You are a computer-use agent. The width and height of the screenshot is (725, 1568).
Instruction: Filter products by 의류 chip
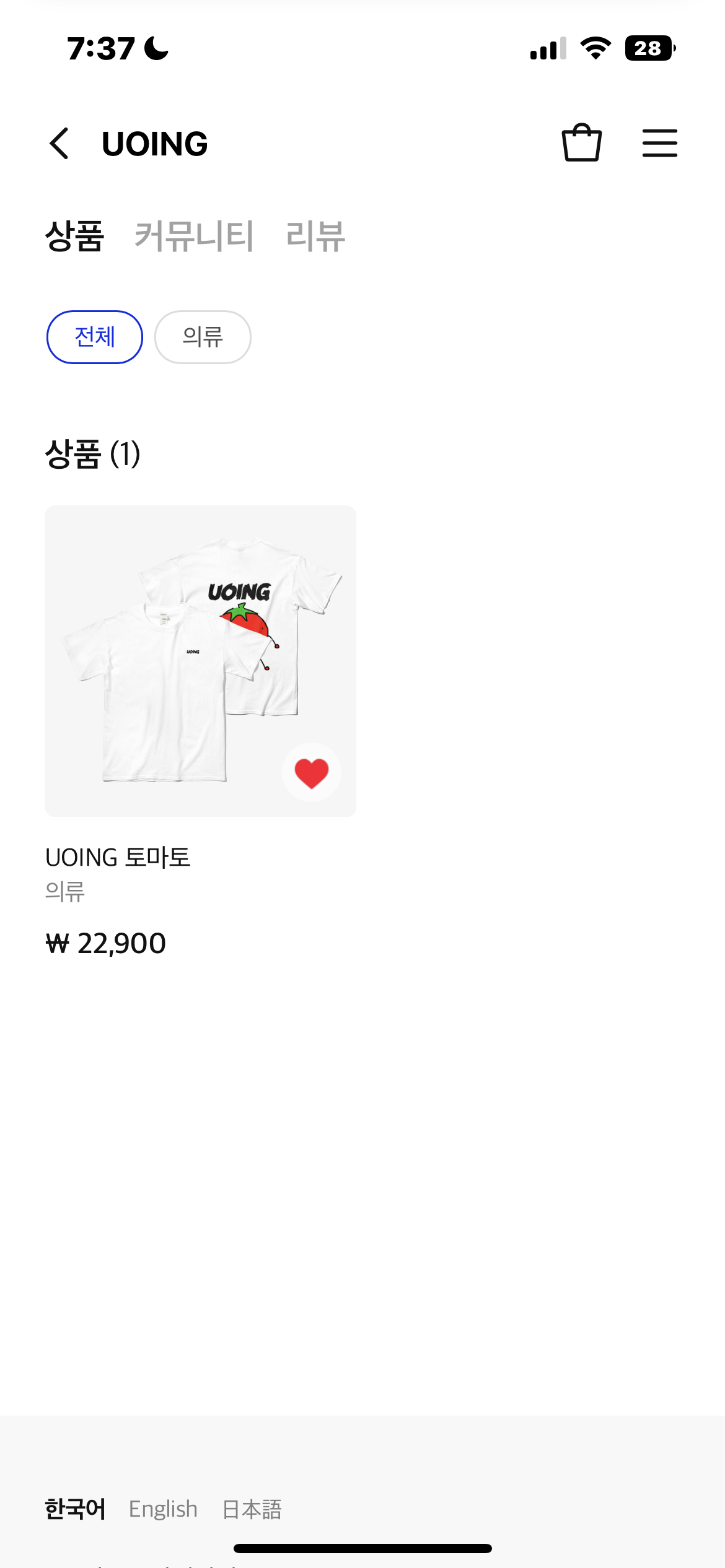coord(203,337)
